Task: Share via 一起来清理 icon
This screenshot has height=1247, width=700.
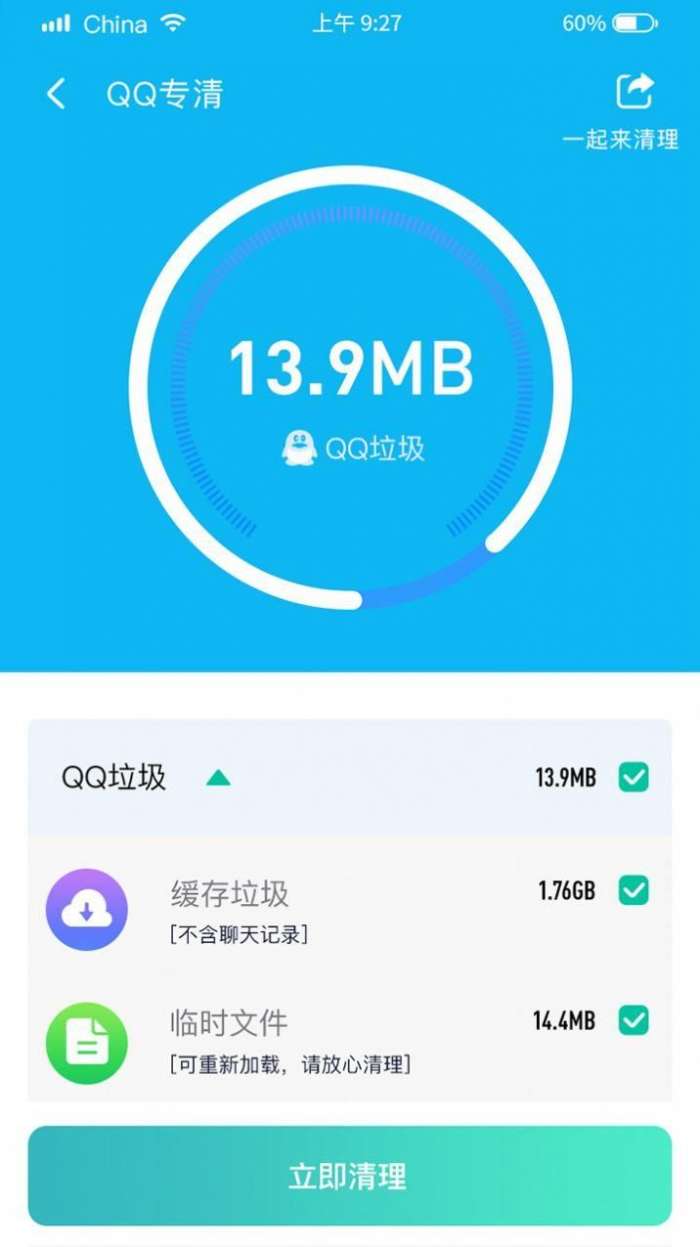Action: tap(634, 92)
